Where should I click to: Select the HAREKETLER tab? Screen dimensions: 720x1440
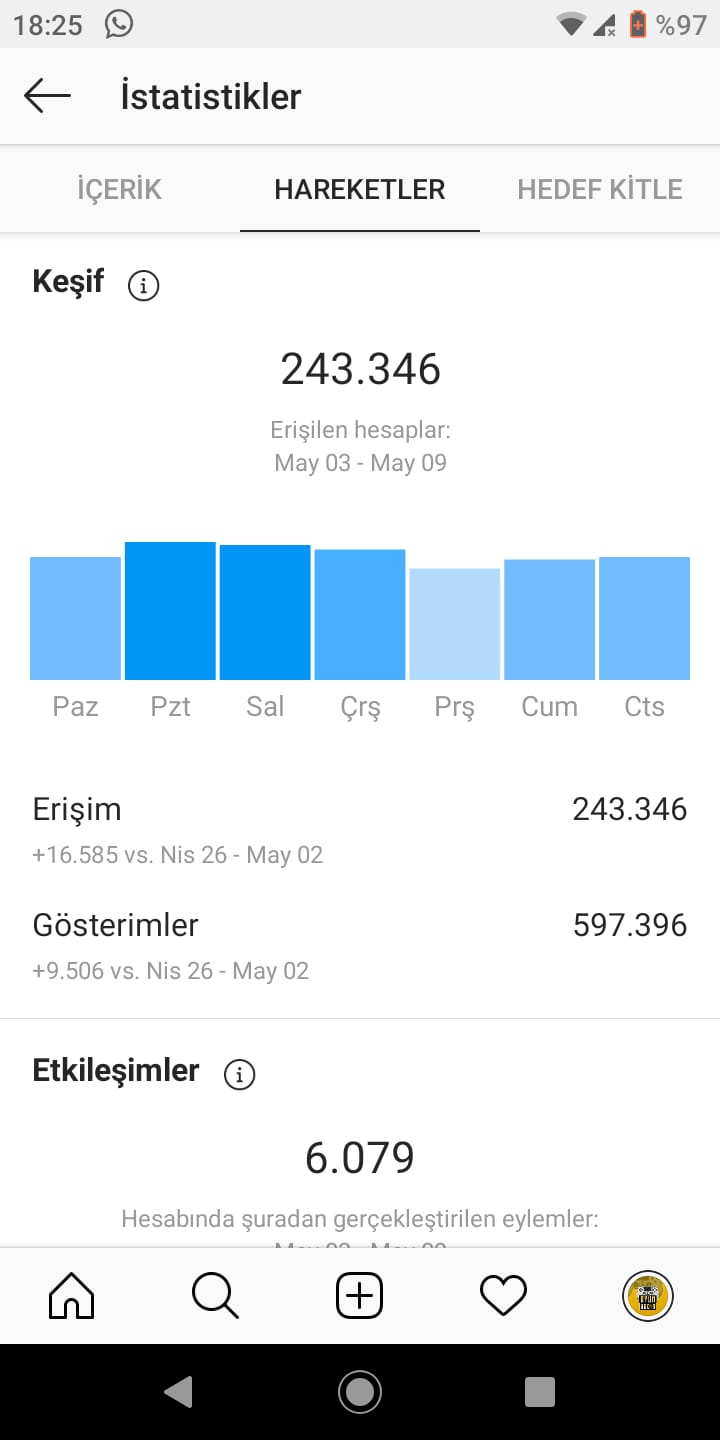point(360,189)
